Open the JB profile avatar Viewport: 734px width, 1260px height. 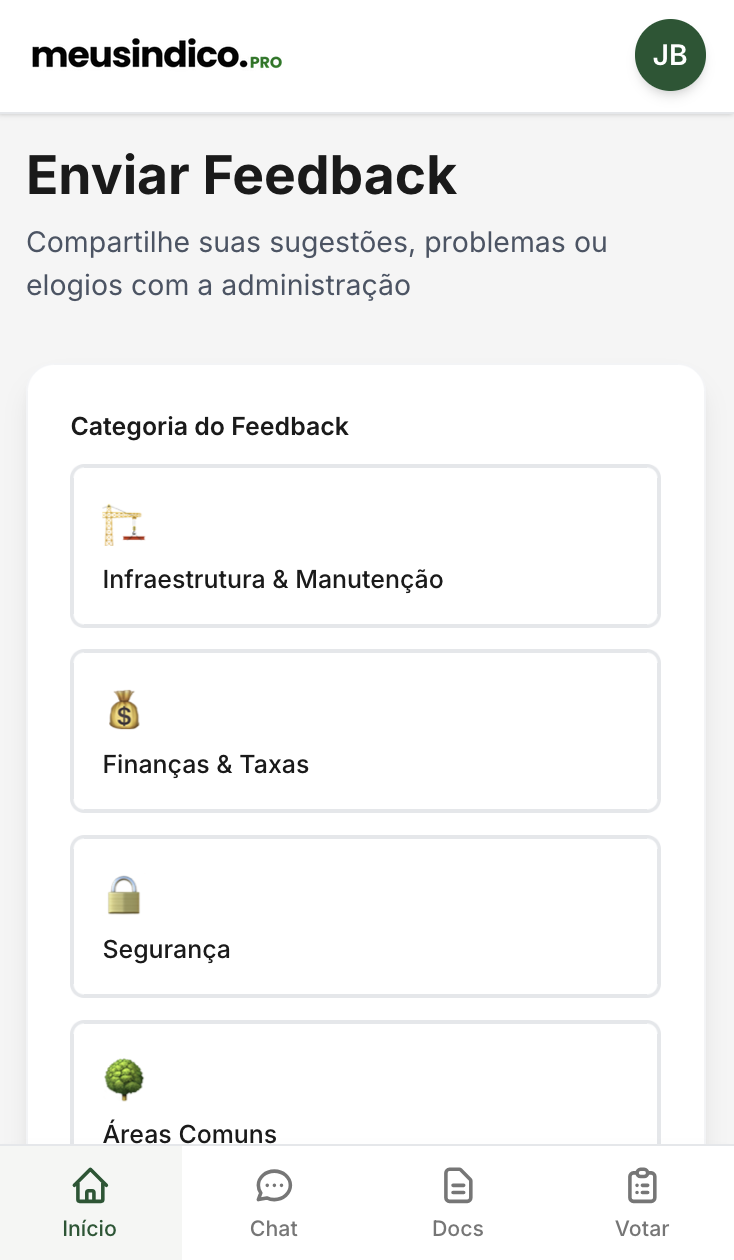click(x=670, y=55)
